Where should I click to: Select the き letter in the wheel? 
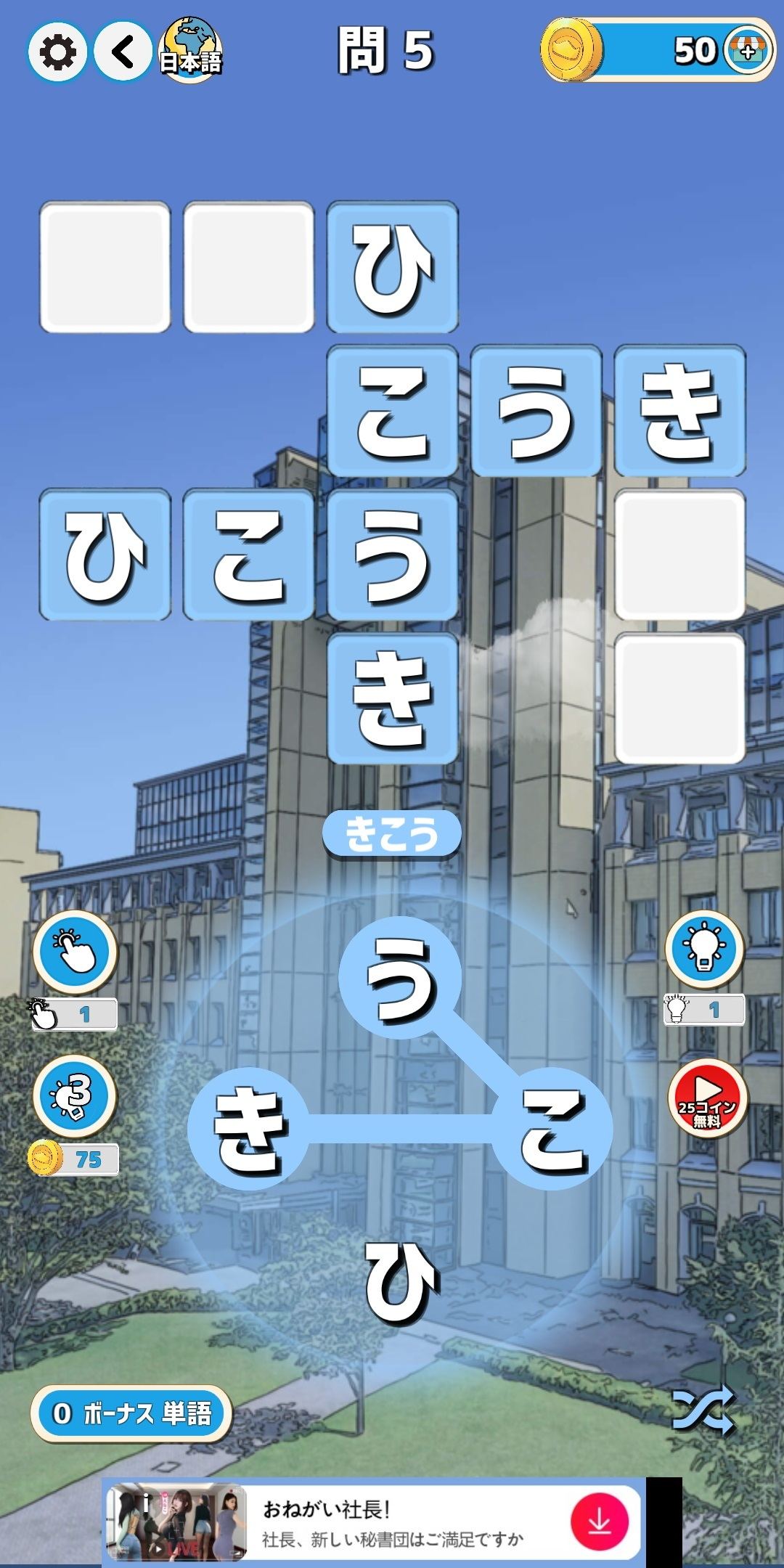click(x=249, y=1129)
